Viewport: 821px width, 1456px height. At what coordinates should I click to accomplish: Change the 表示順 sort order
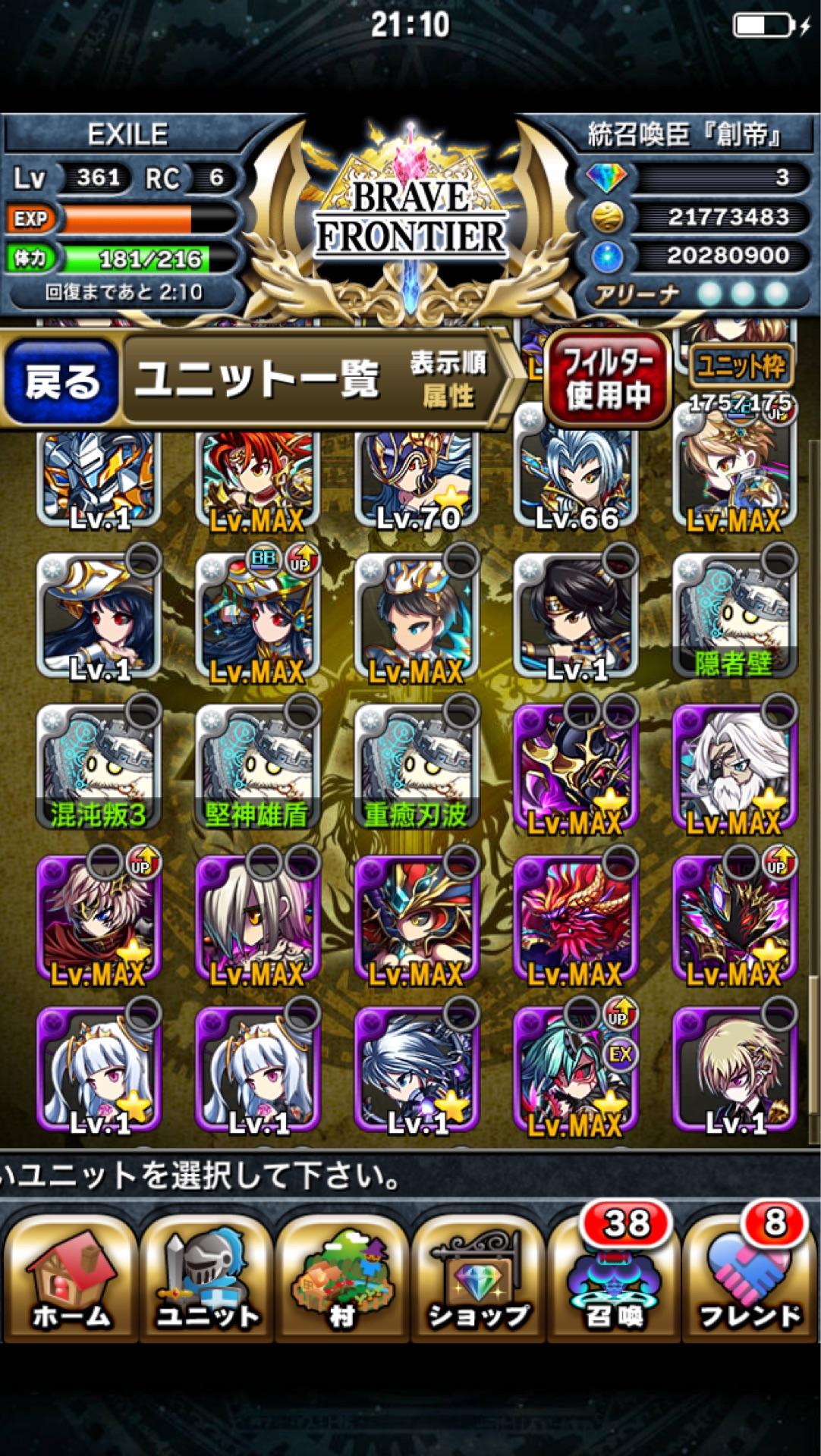[448, 379]
